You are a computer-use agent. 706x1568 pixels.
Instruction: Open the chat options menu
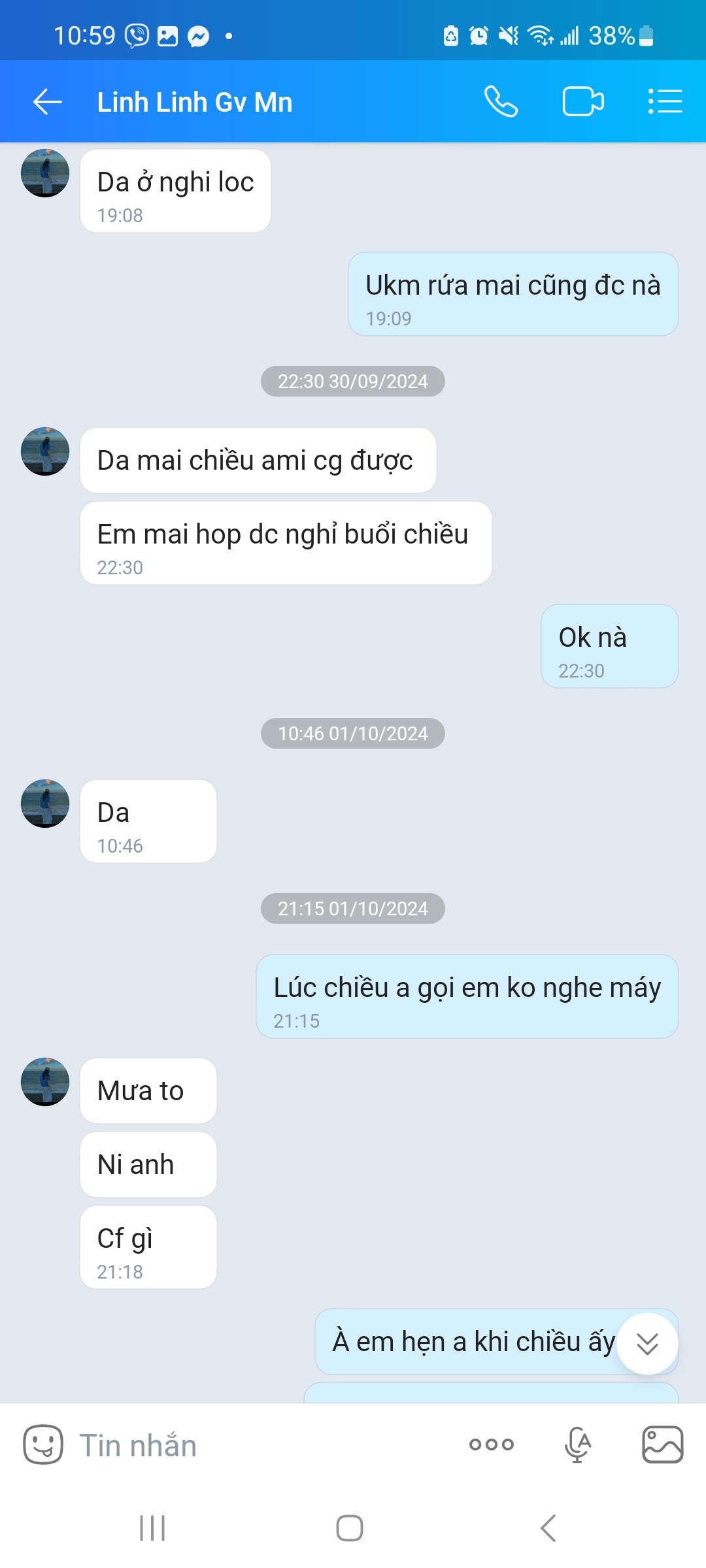(x=665, y=102)
